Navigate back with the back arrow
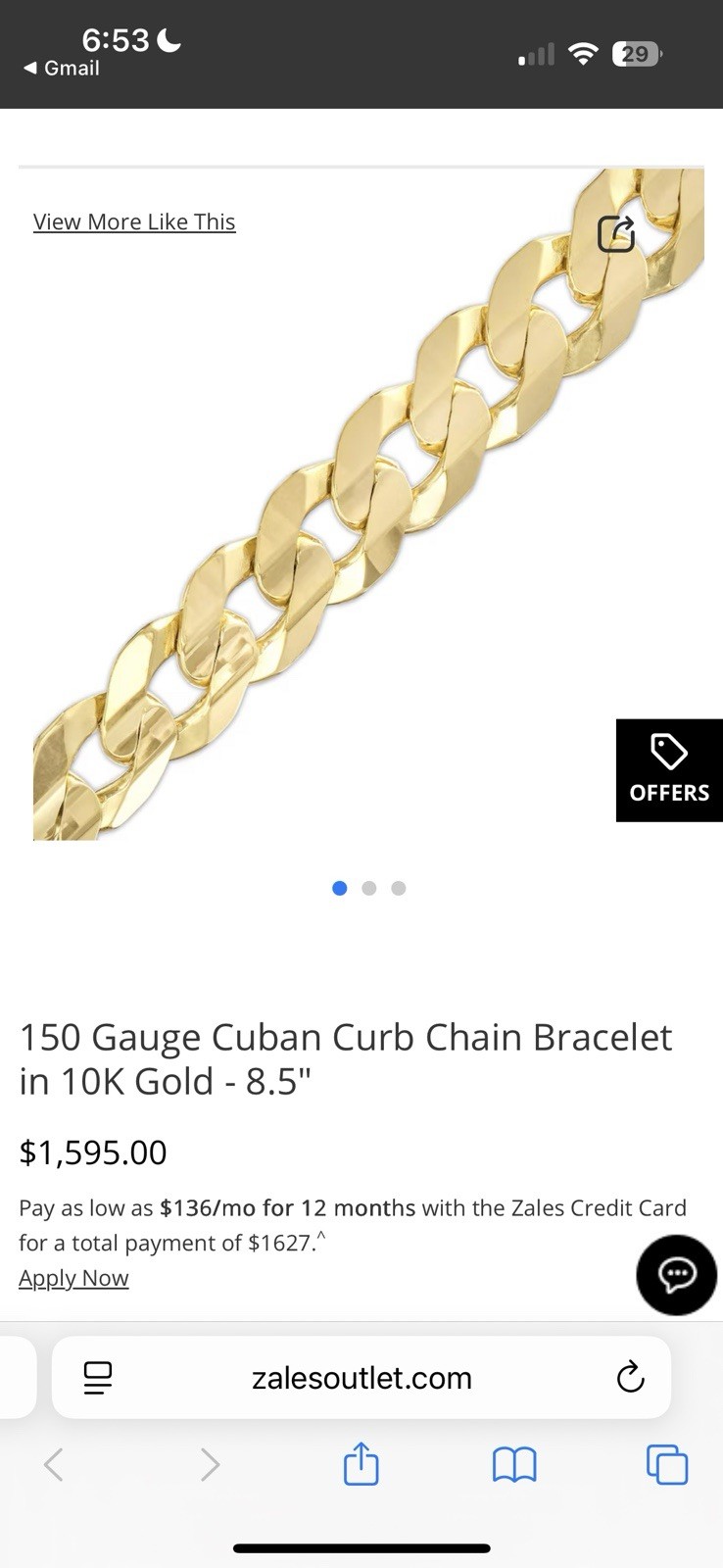 (x=54, y=1464)
